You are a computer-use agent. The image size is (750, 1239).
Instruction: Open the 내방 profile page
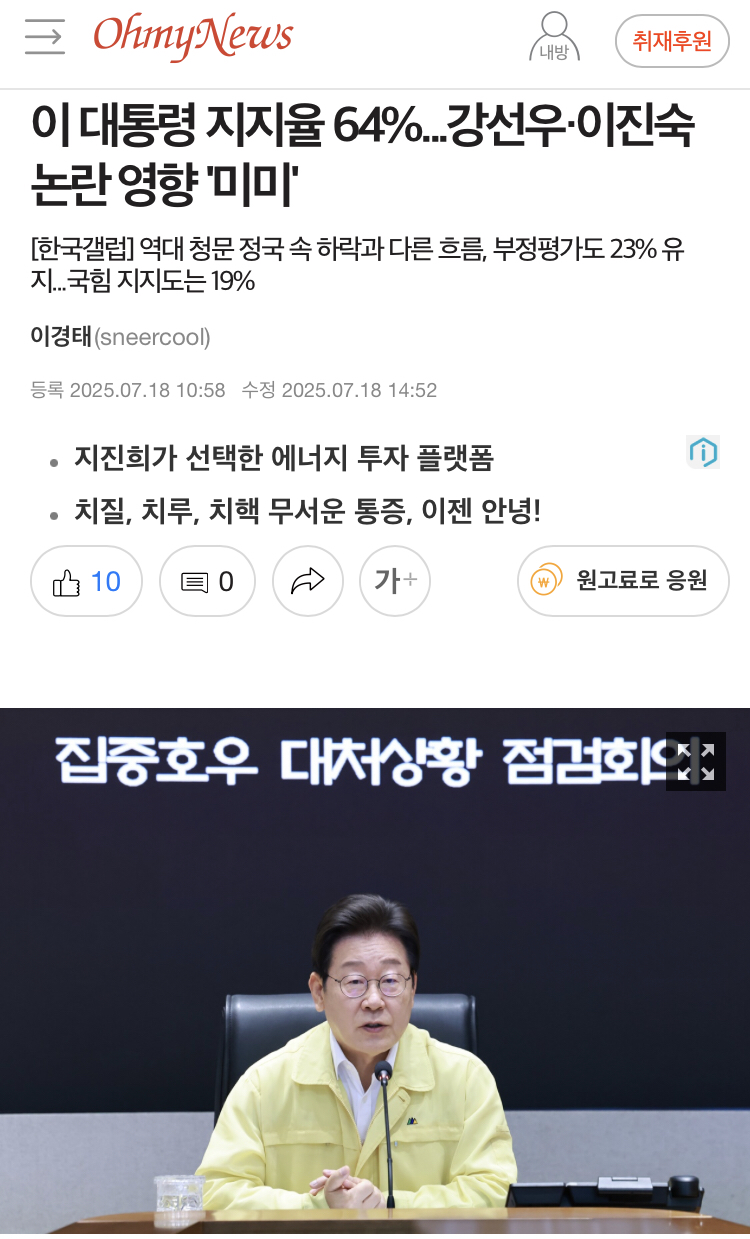click(x=553, y=38)
